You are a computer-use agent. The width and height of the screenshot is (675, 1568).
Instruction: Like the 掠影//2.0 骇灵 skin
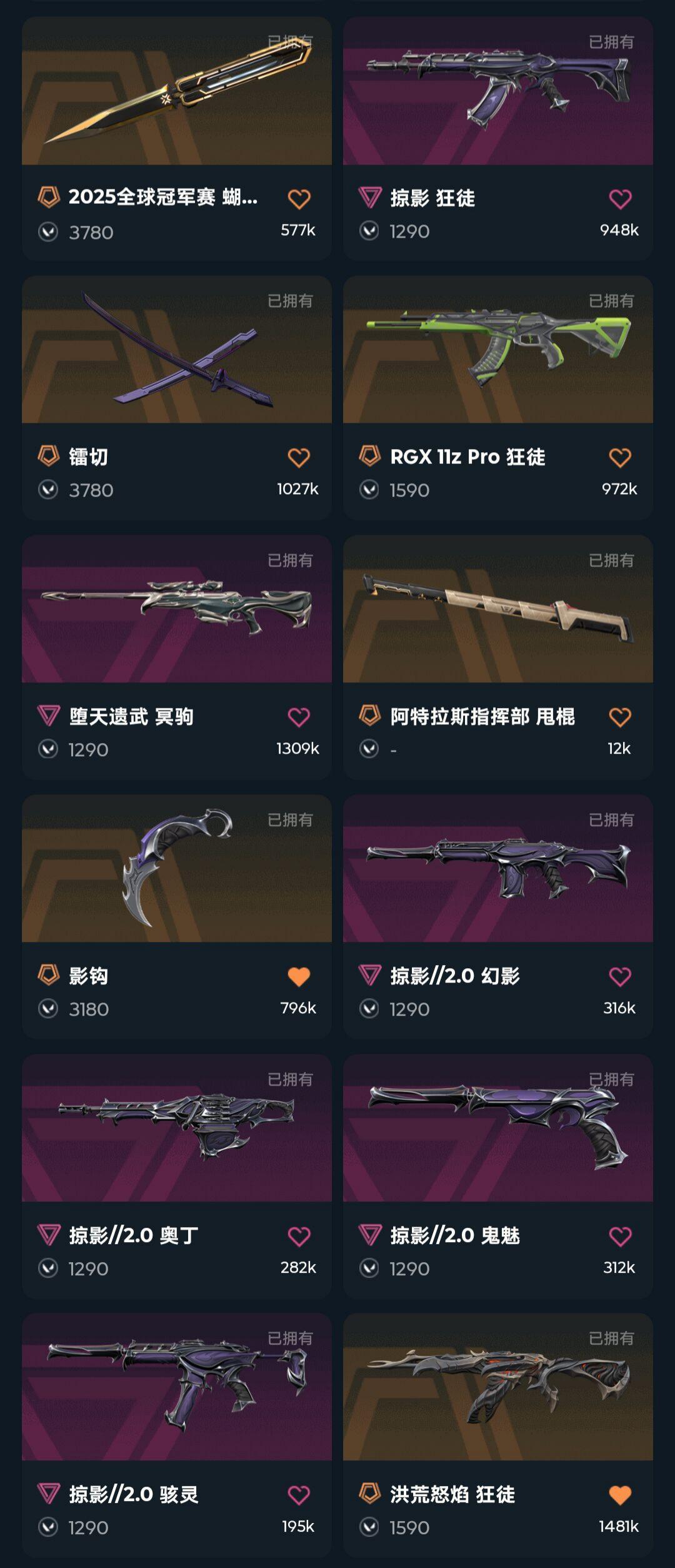(299, 1495)
